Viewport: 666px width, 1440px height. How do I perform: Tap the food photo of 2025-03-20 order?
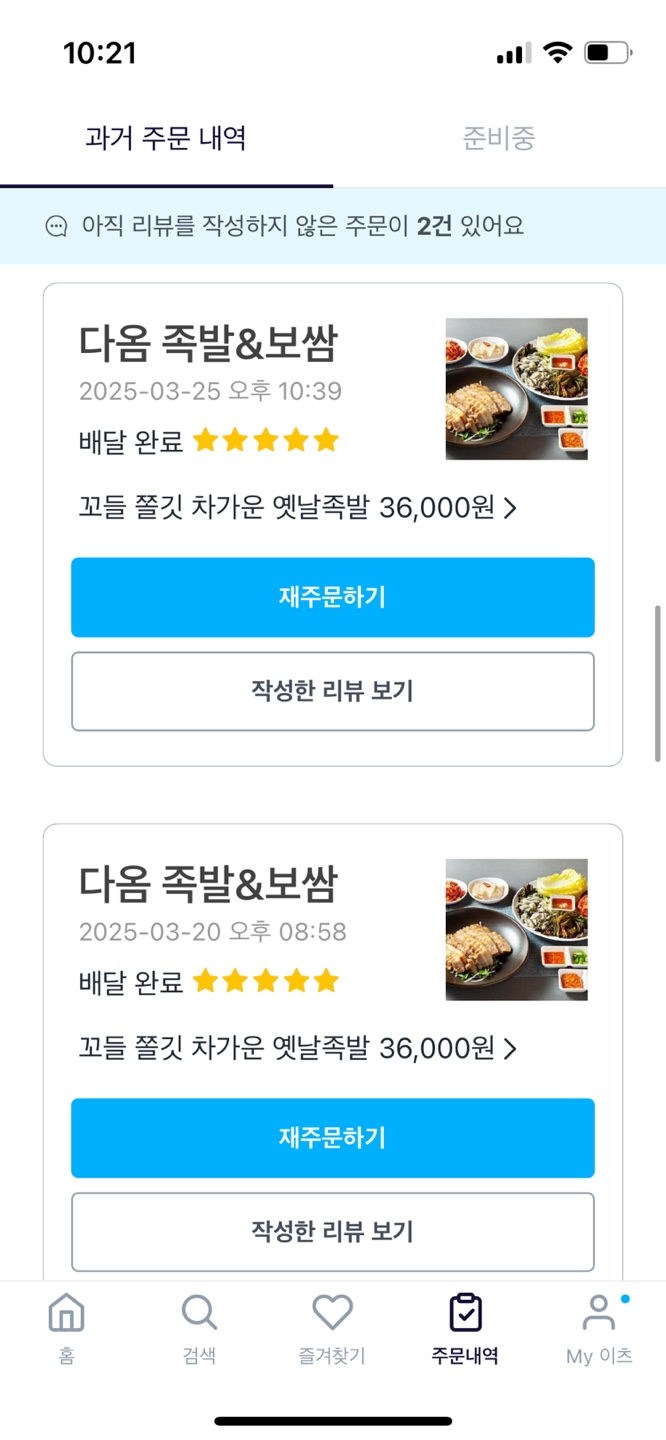(516, 929)
